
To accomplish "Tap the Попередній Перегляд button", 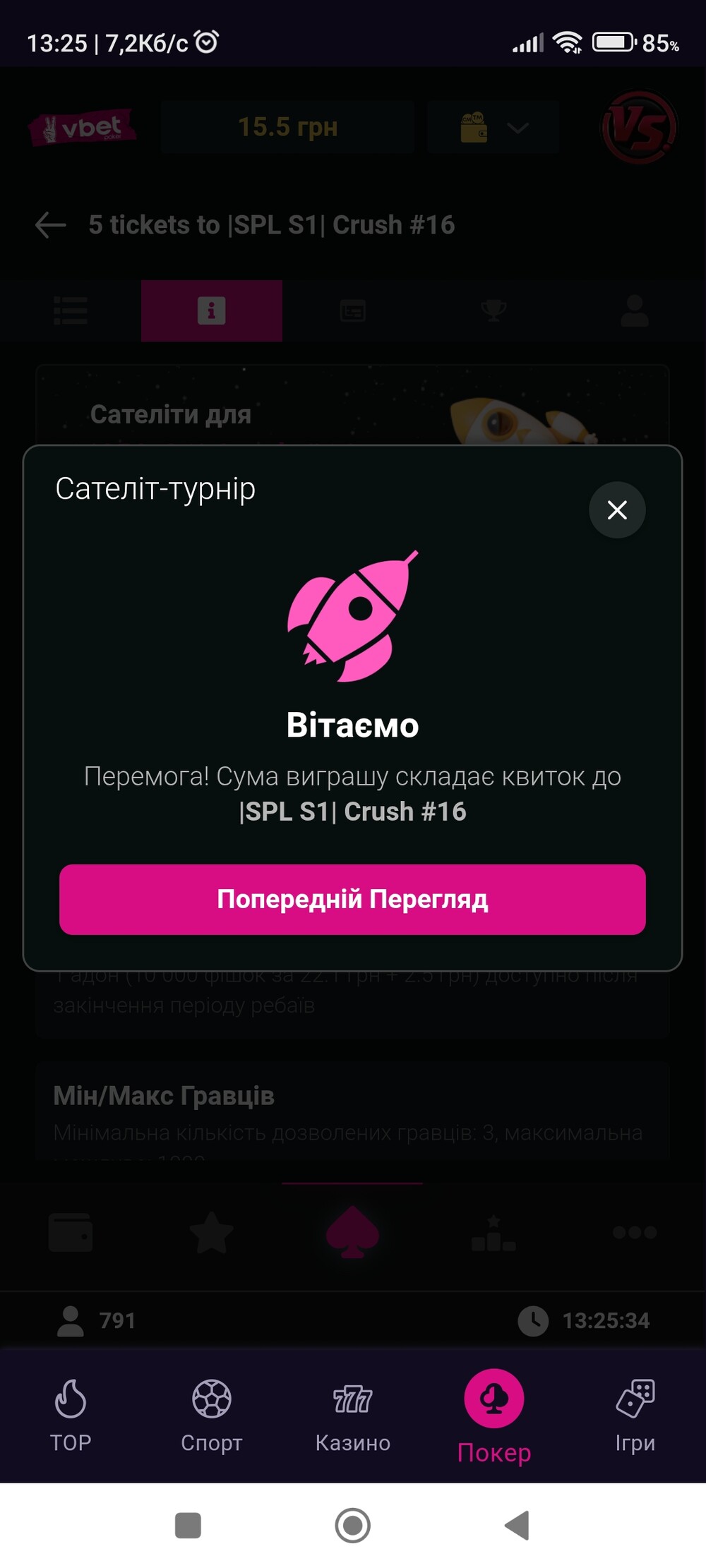I will pyautogui.click(x=352, y=899).
